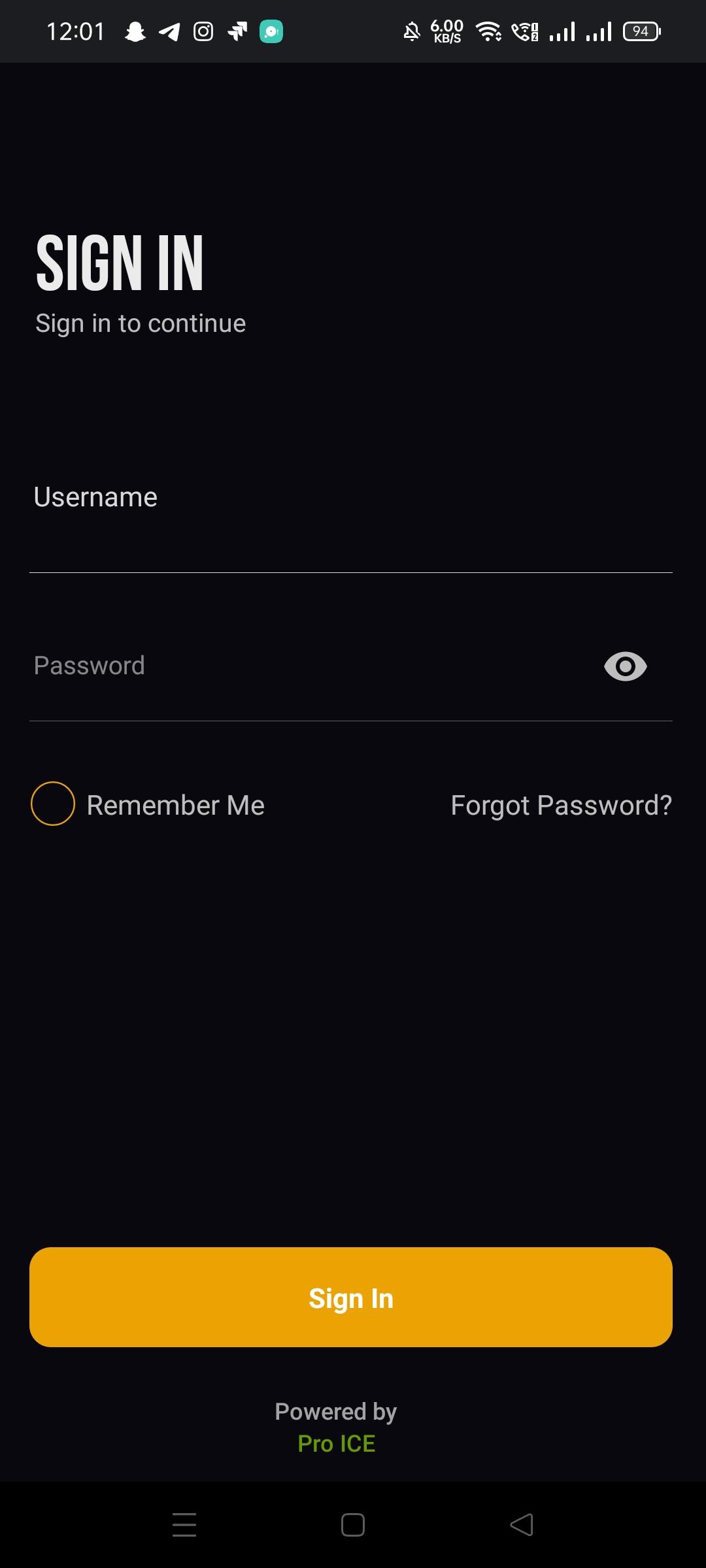Tap the muted notification bell icon
The height and width of the screenshot is (1568, 706).
coord(412,31)
